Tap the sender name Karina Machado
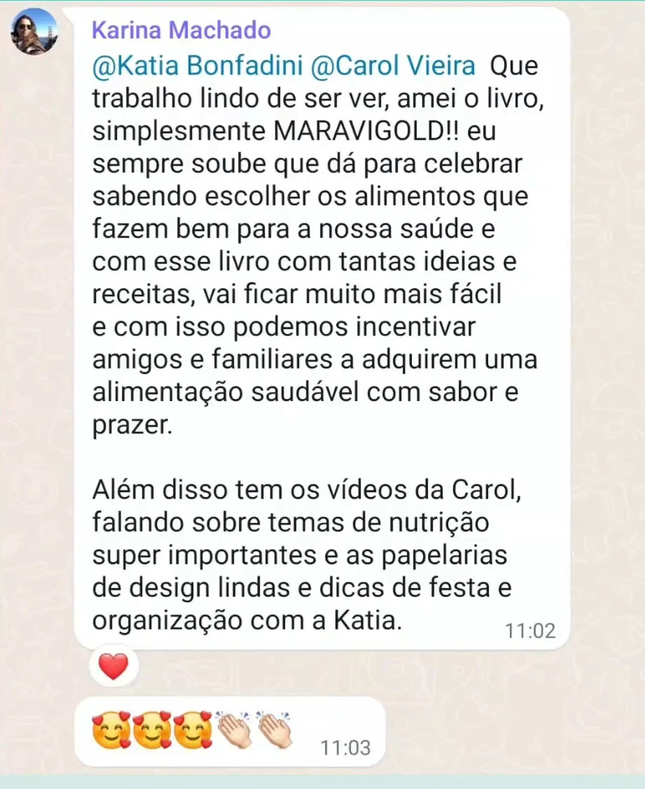The height and width of the screenshot is (789, 645). click(x=181, y=31)
